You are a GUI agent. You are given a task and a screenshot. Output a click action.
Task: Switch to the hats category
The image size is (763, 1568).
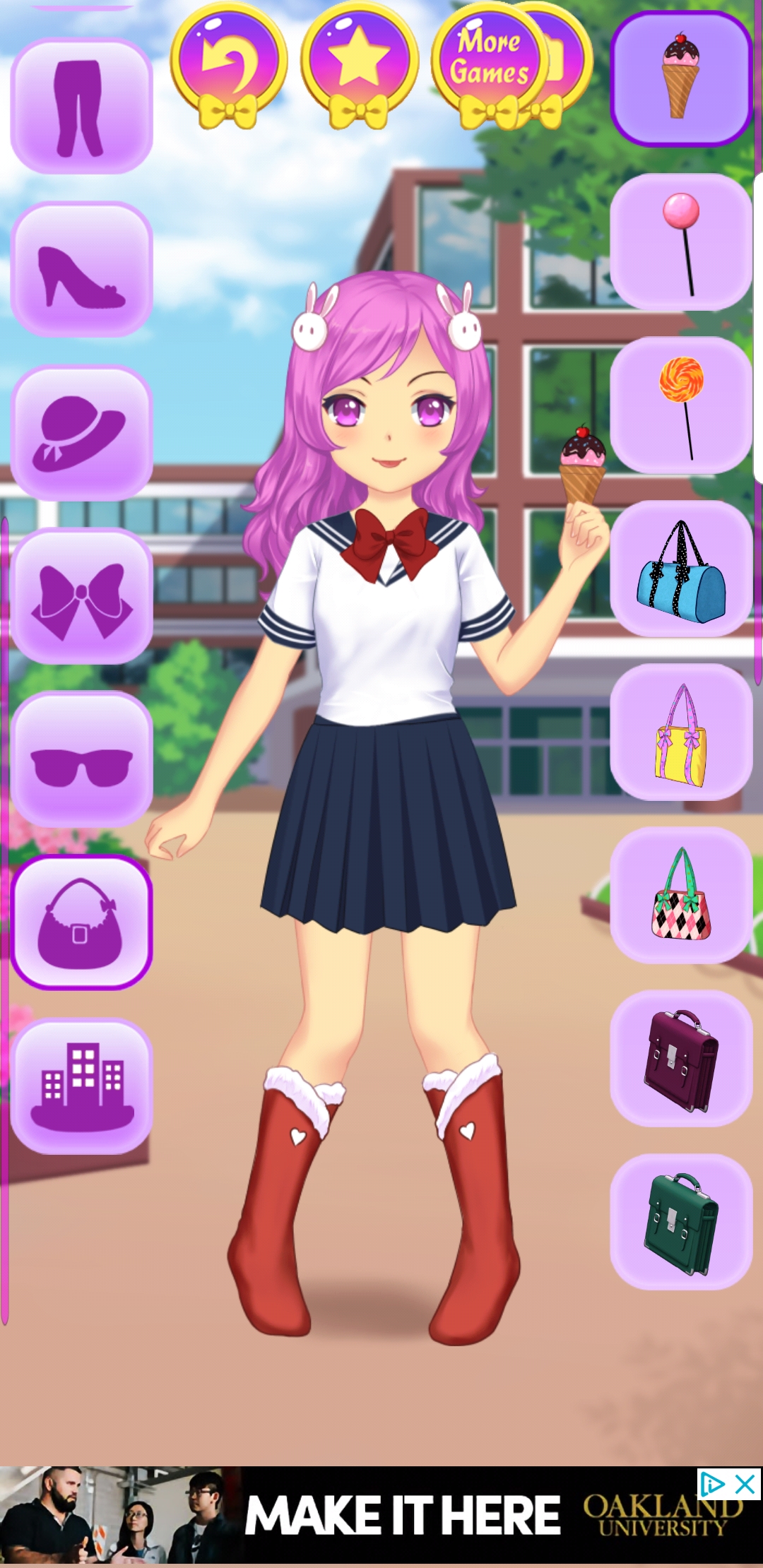(x=82, y=433)
